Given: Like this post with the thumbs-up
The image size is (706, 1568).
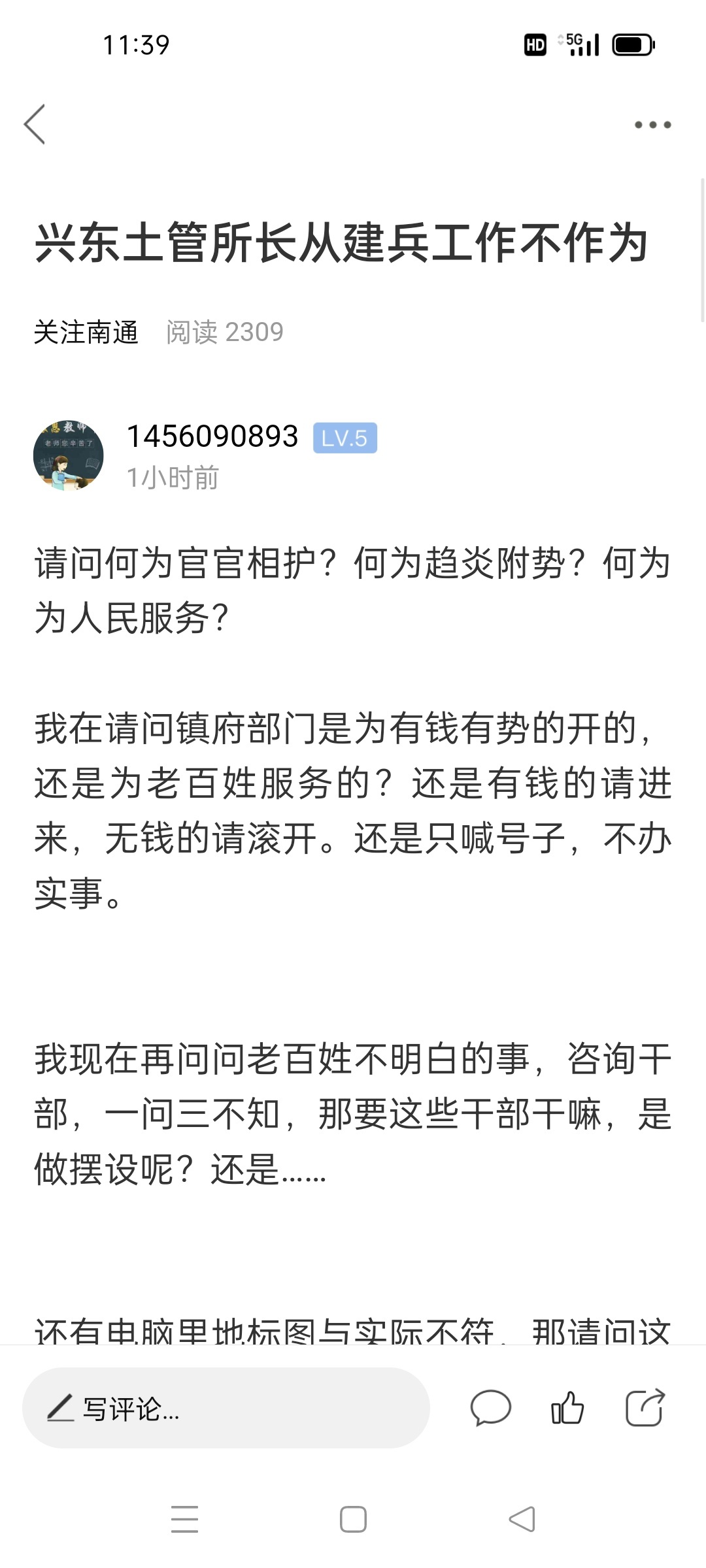Looking at the screenshot, I should [x=567, y=1408].
